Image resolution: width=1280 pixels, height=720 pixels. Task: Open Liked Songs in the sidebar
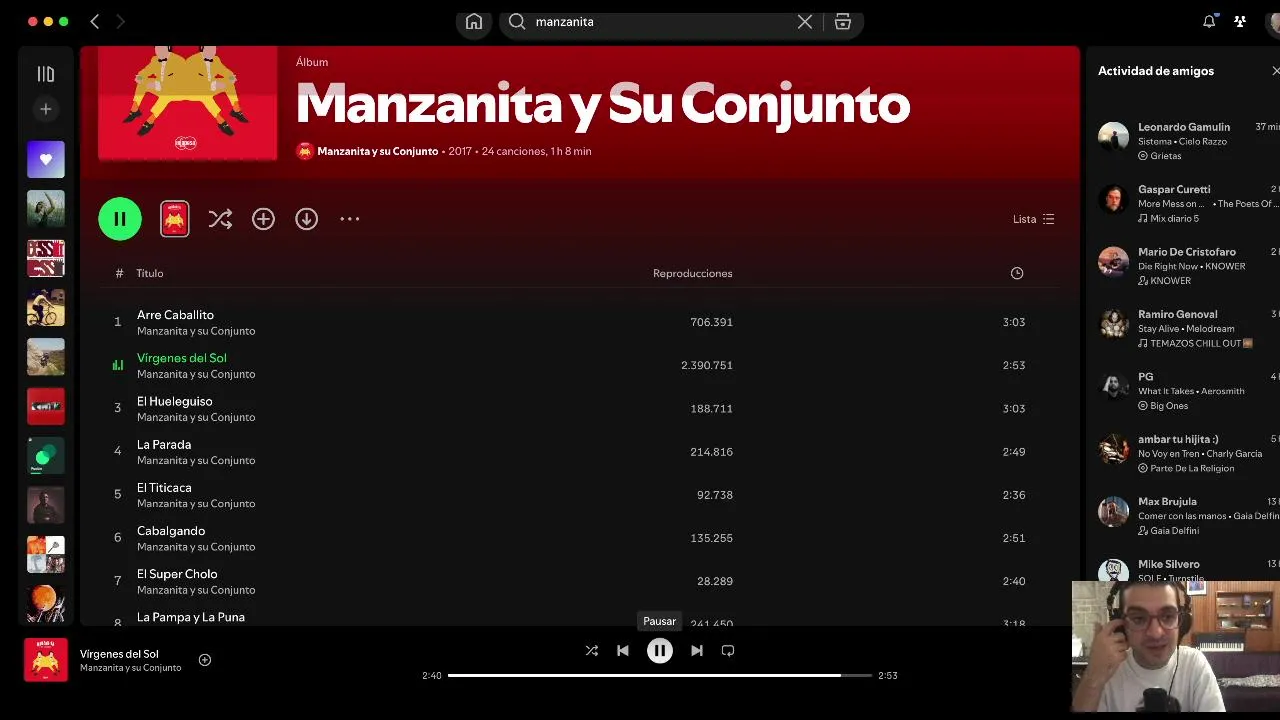(x=46, y=159)
